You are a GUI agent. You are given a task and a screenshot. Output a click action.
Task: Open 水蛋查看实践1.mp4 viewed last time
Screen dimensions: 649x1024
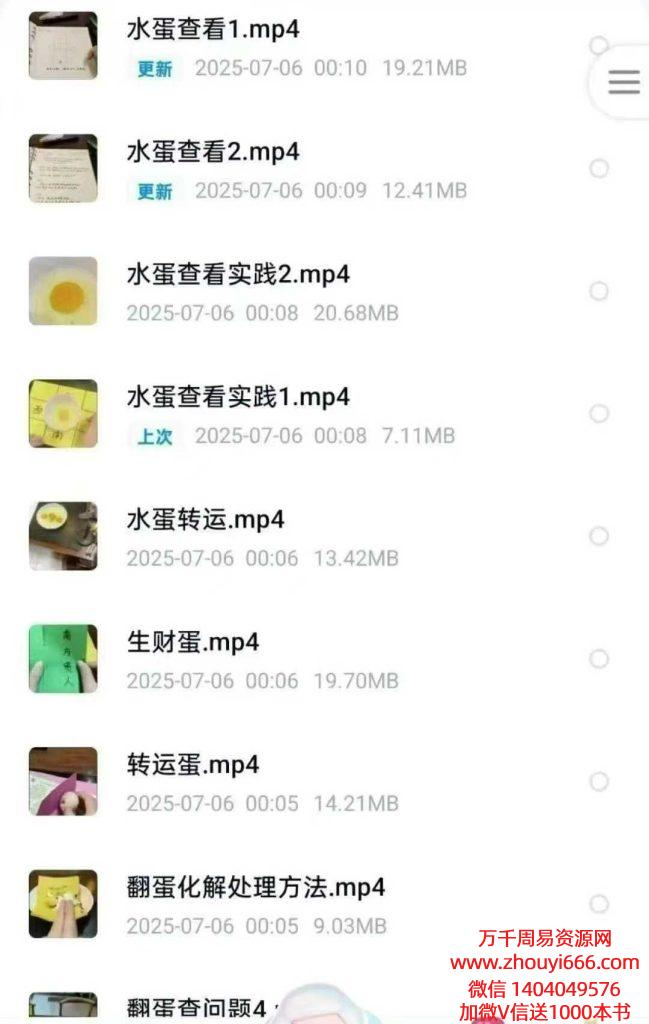click(237, 397)
